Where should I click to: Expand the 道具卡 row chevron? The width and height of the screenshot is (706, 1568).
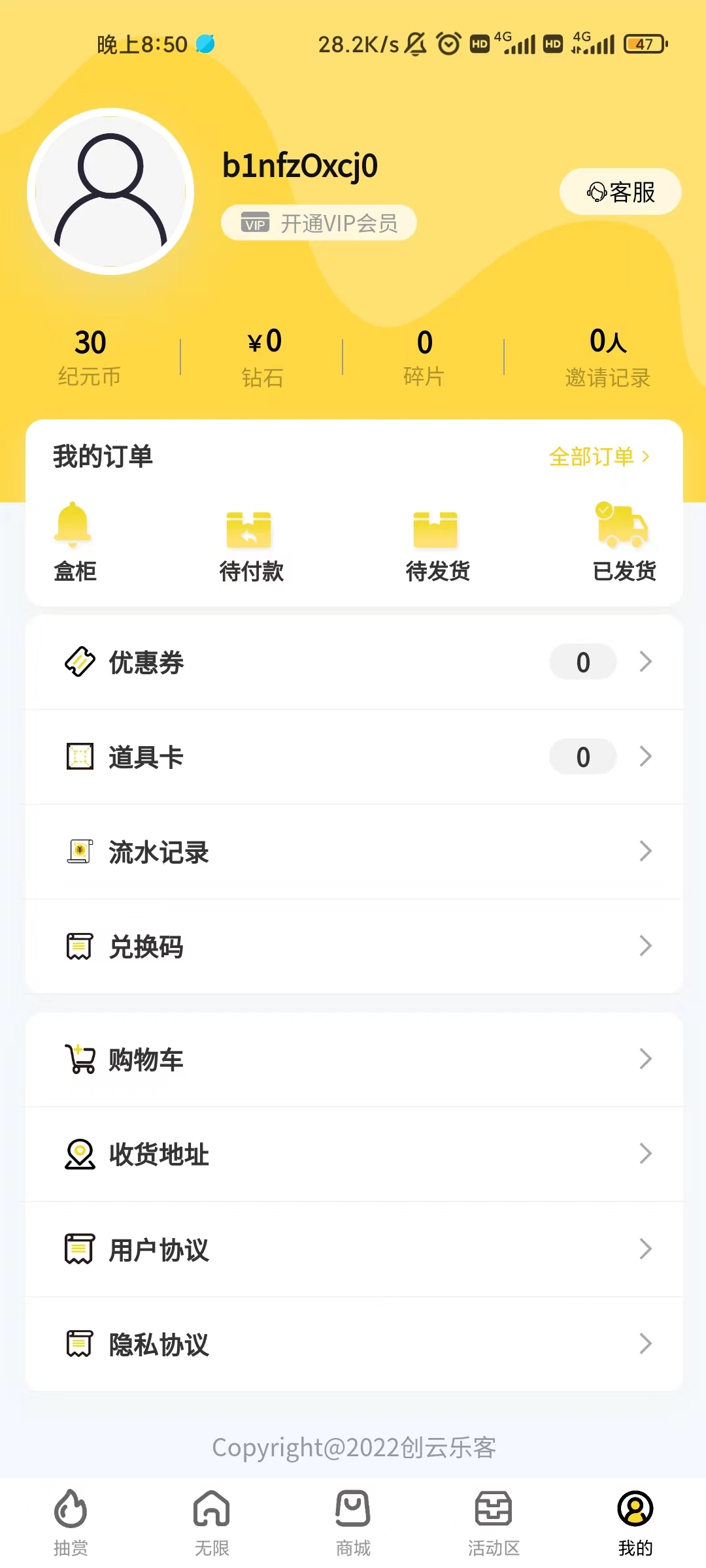[x=645, y=757]
